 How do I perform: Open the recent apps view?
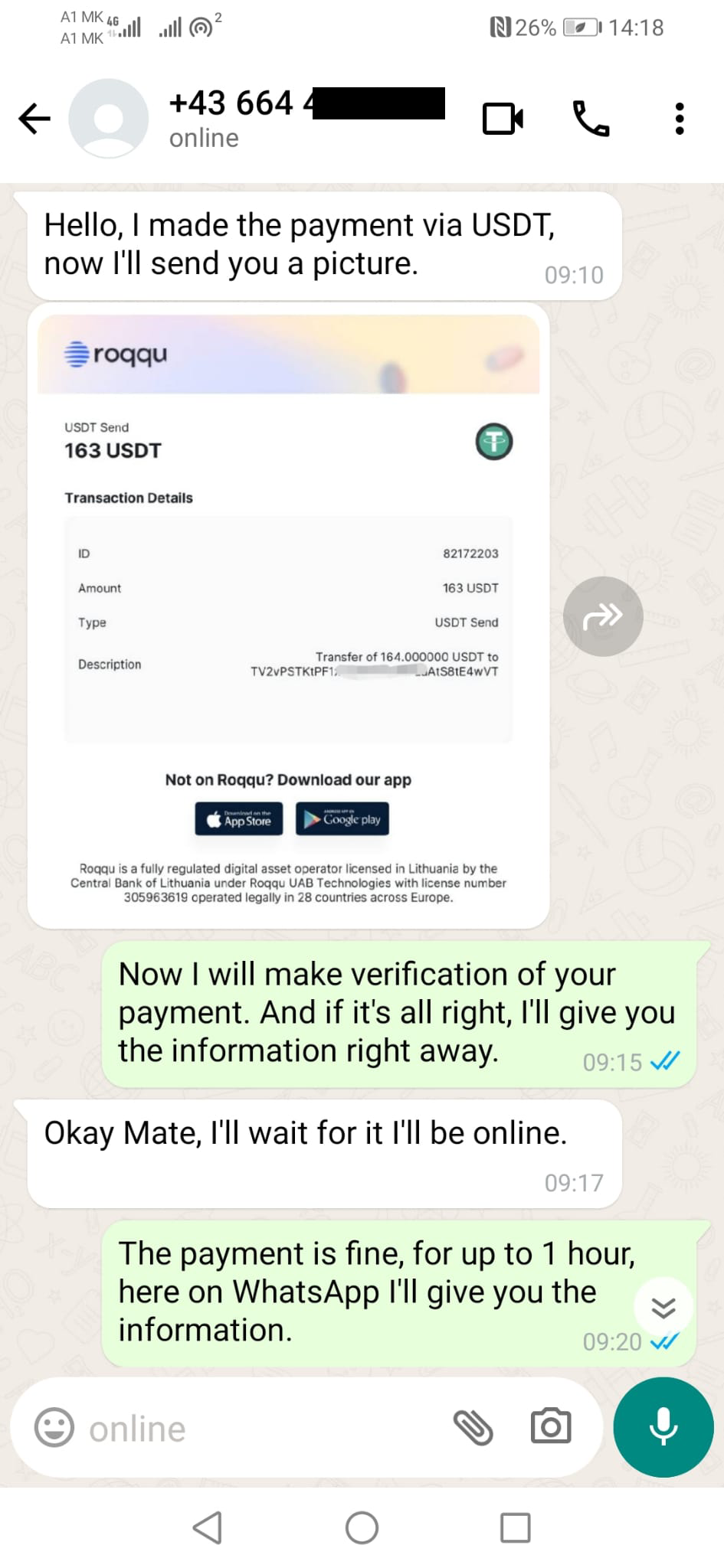coord(515,1528)
